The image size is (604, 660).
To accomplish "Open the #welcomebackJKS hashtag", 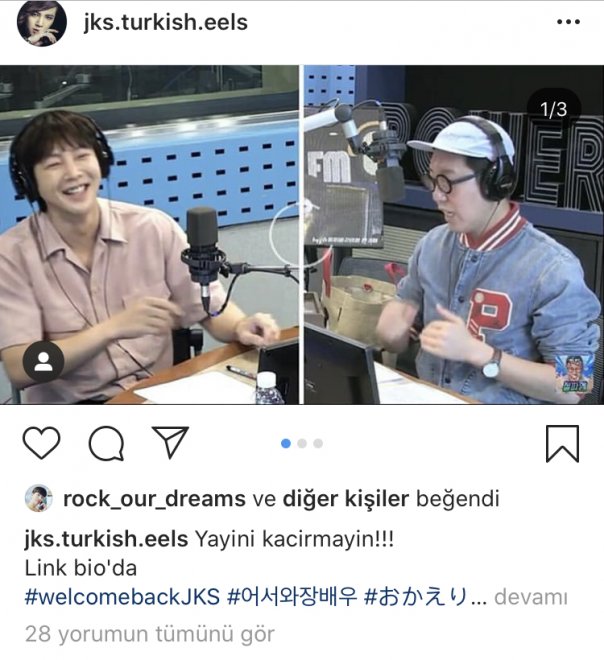I will [x=122, y=597].
